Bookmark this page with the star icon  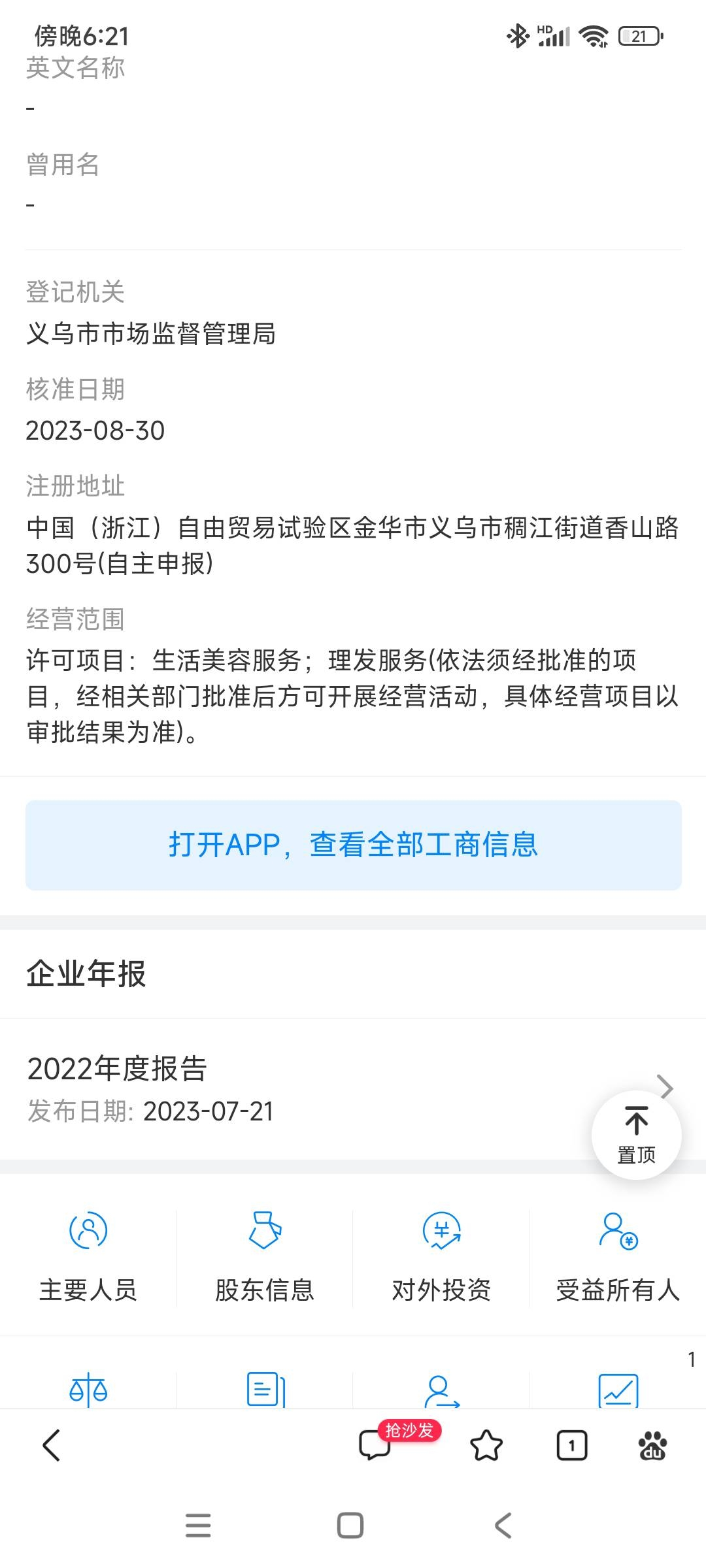(x=486, y=1445)
